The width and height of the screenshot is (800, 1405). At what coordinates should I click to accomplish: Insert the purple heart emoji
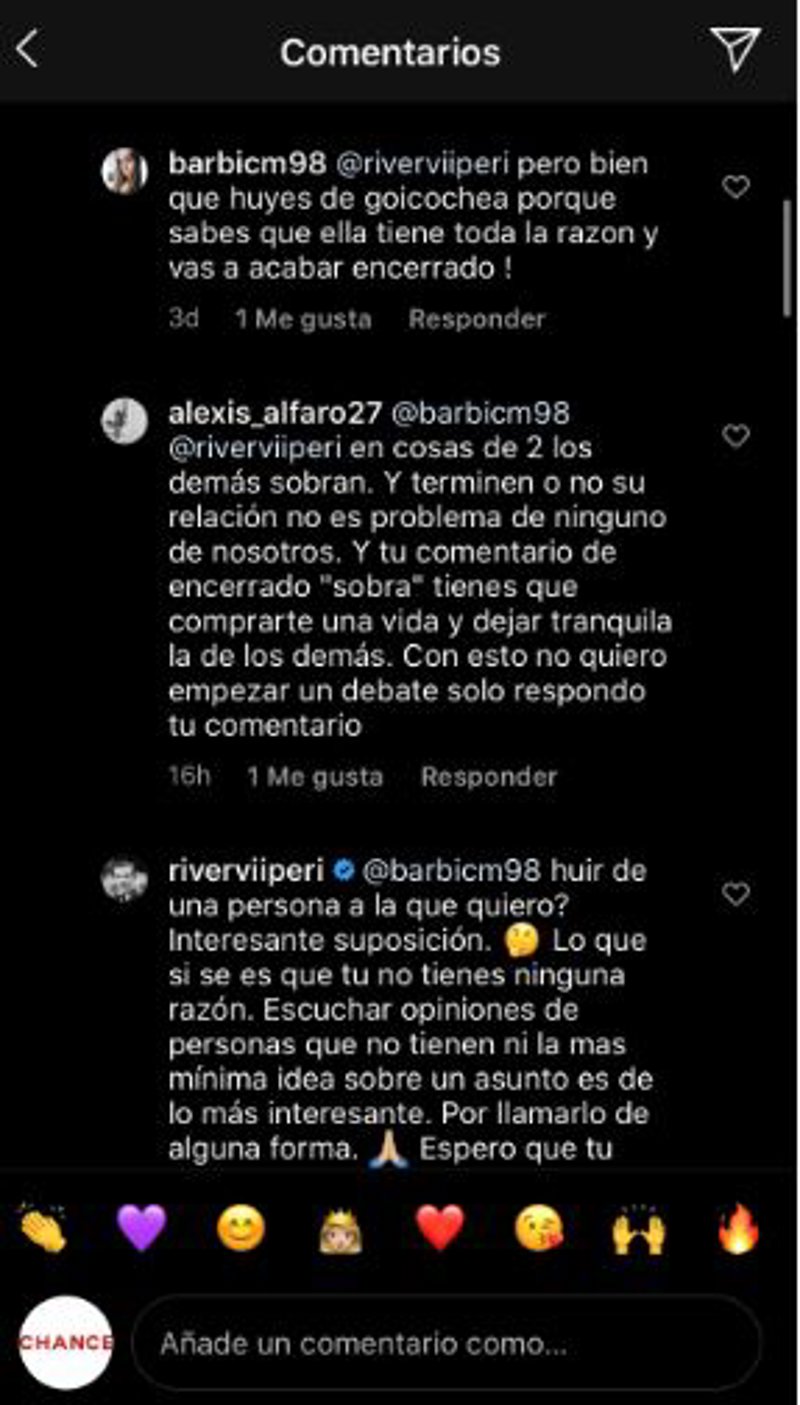[142, 1229]
